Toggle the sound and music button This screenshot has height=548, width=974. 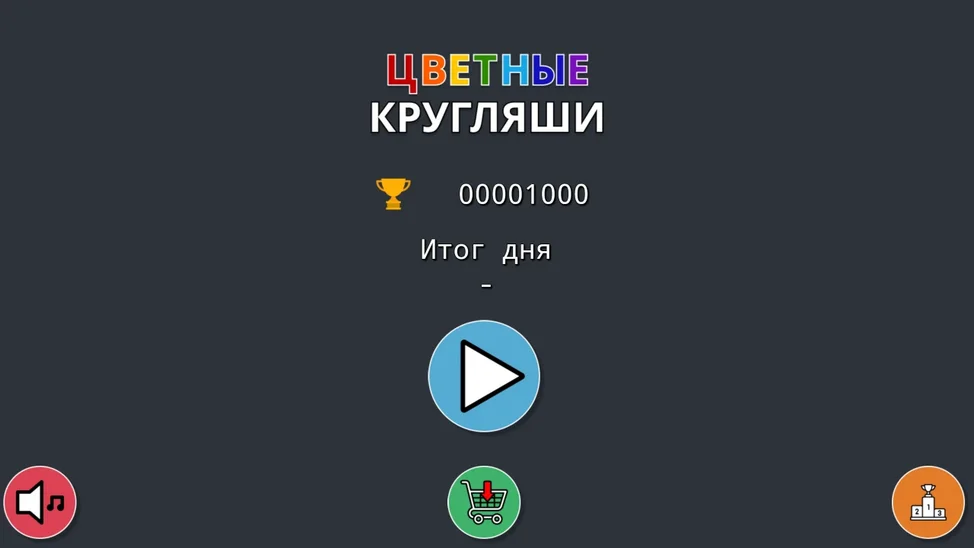[40, 502]
